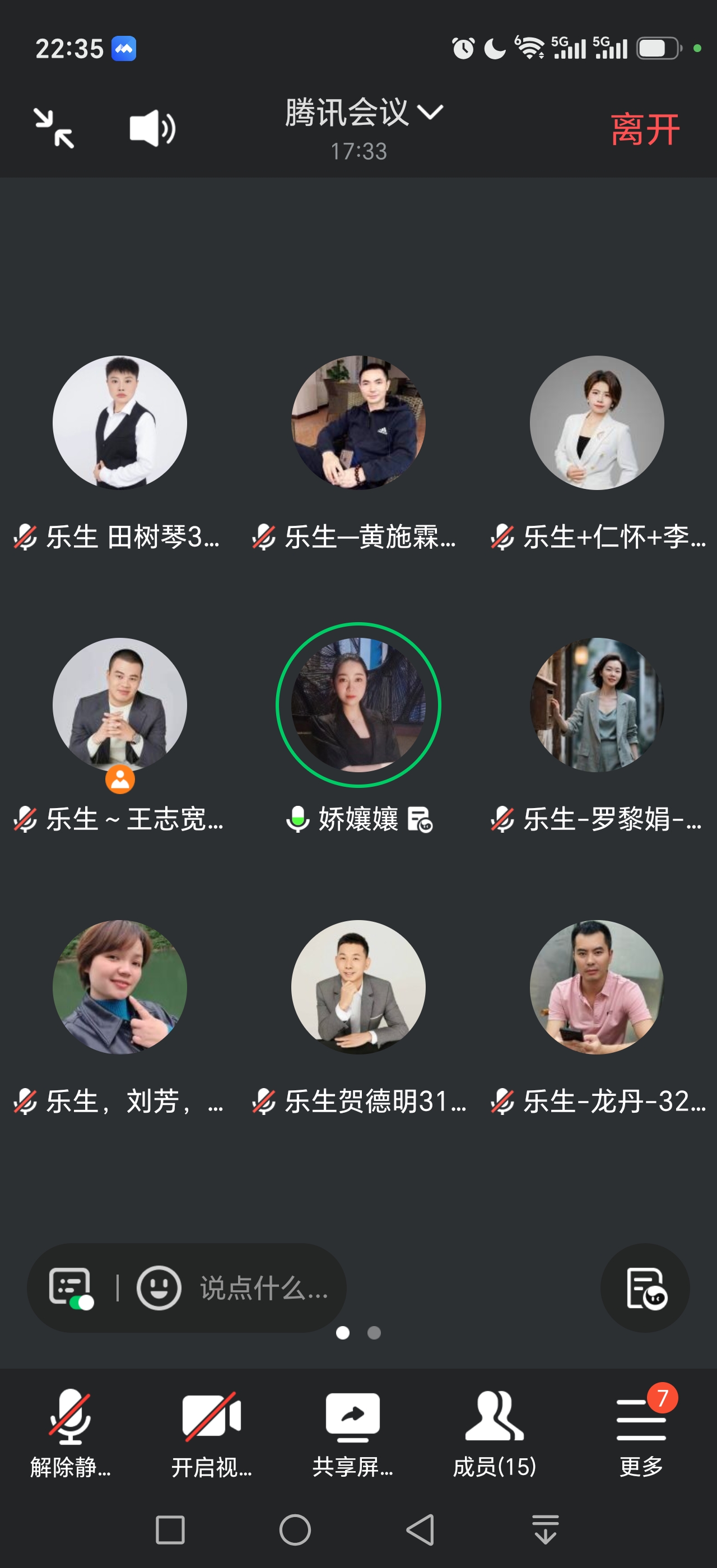Image resolution: width=717 pixels, height=1568 pixels.
Task: Type in the 说点什么 chat field
Action: point(264,1288)
